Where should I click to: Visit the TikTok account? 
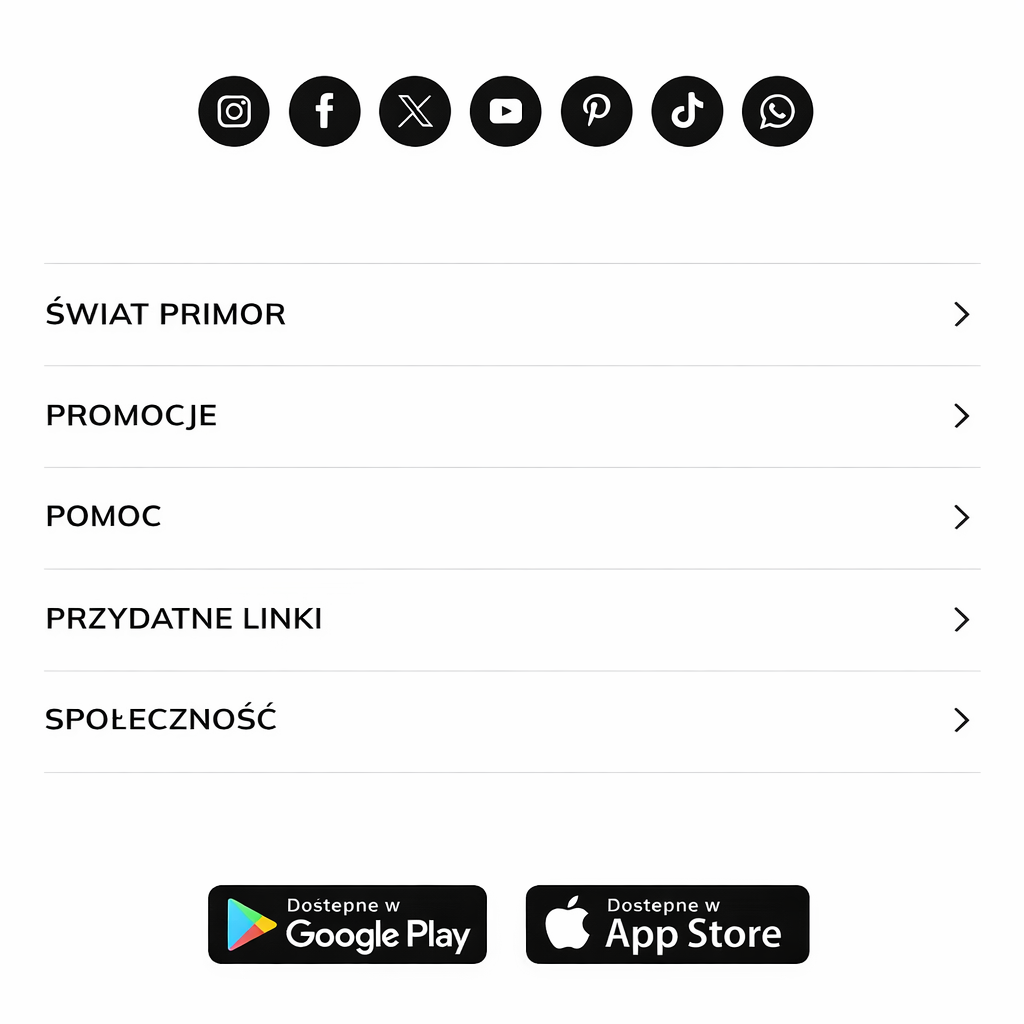tap(687, 111)
